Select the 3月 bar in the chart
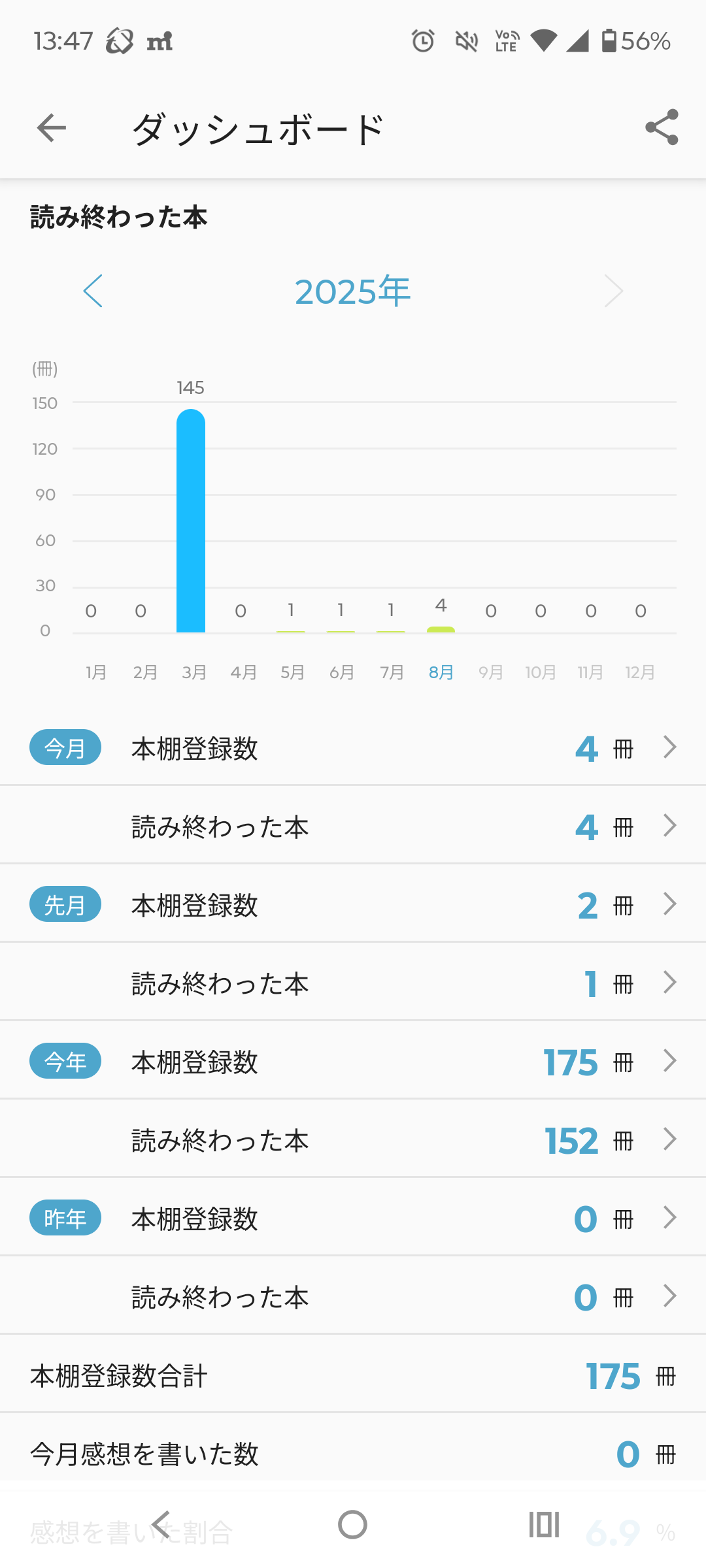Screen dimensions: 706x1568 pyautogui.click(x=190, y=519)
